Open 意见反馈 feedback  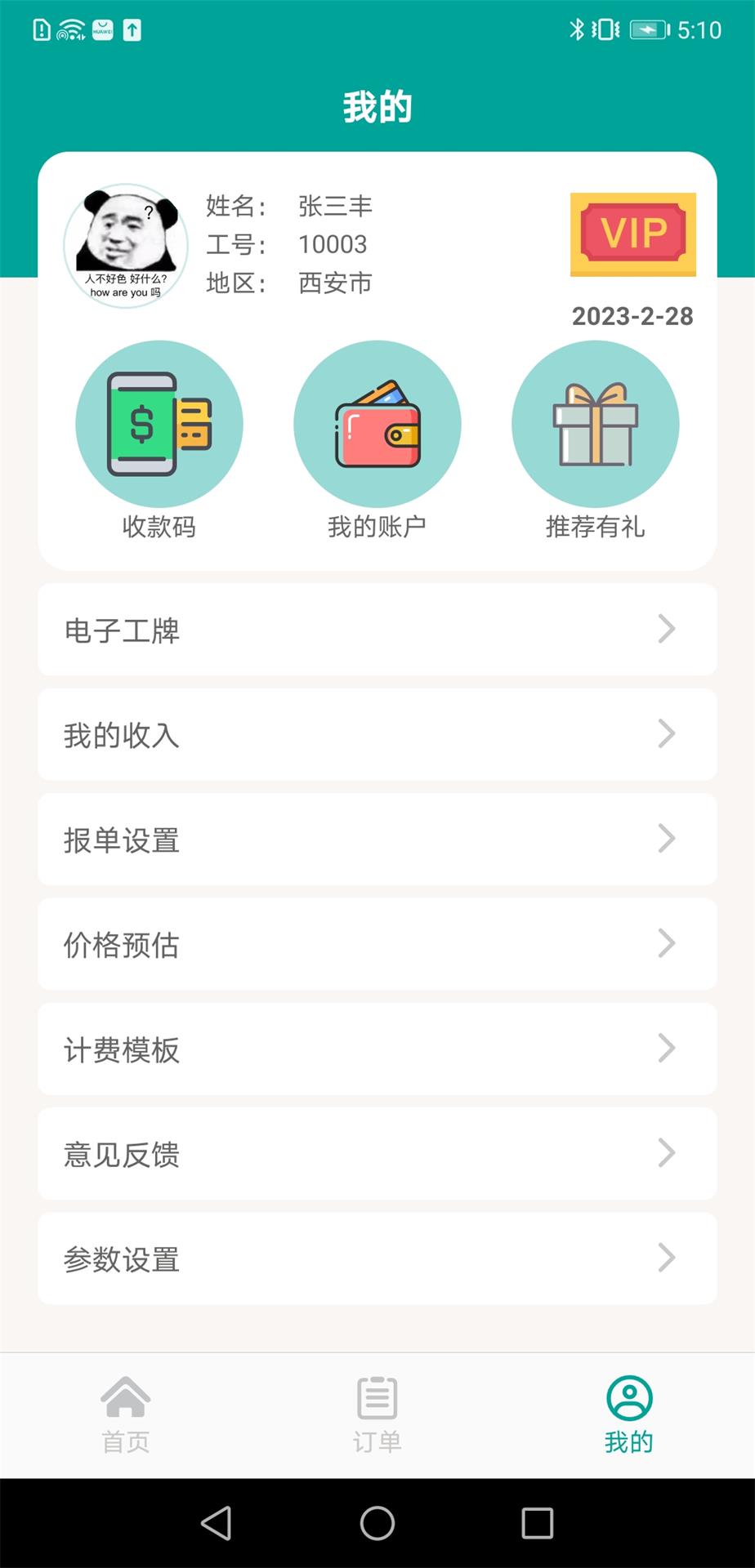pyautogui.click(x=377, y=1153)
